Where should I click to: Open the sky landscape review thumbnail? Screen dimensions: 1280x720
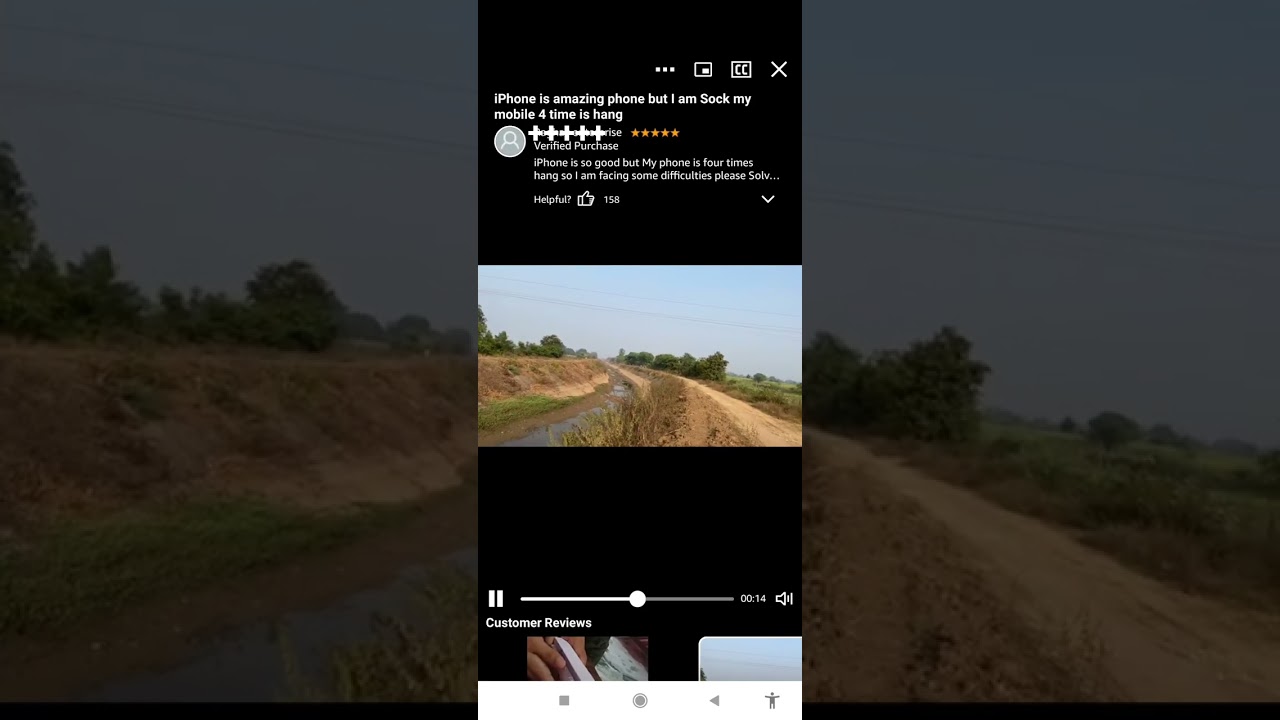pos(750,660)
